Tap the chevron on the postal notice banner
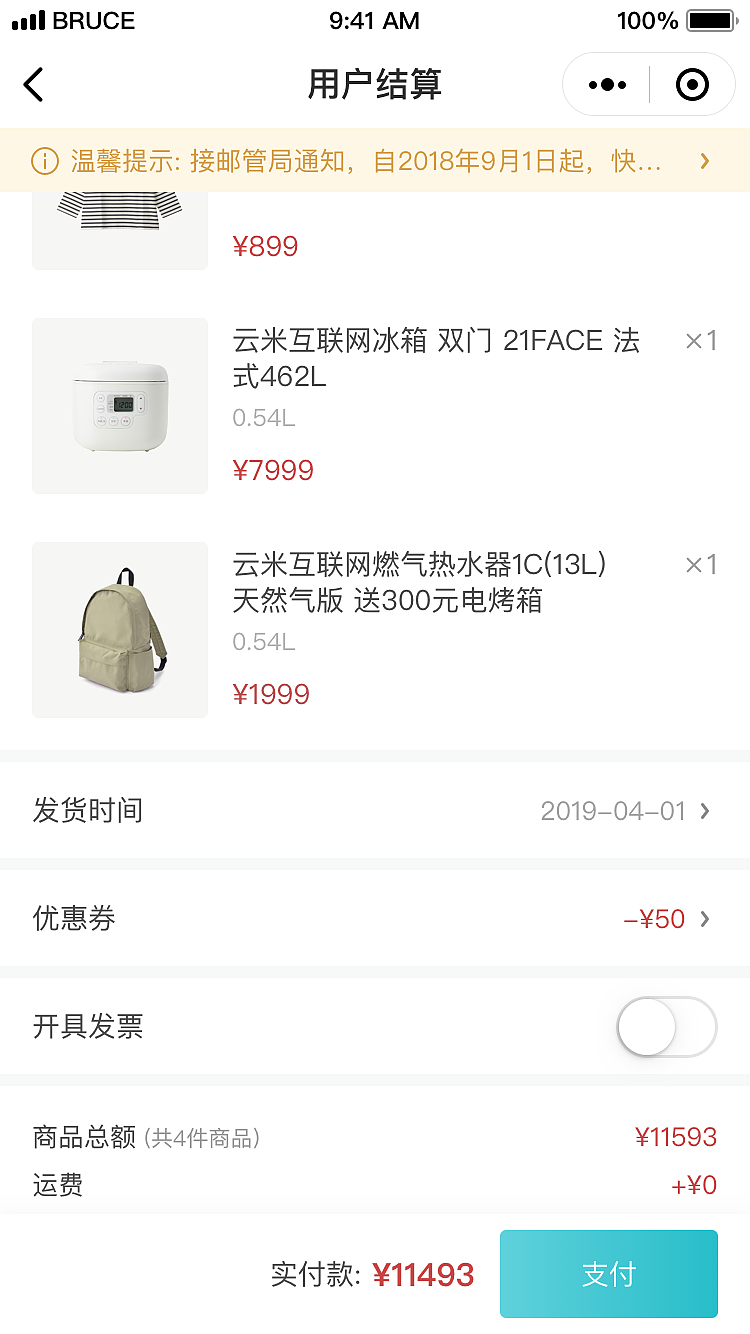This screenshot has width=750, height=1334. pos(704,160)
